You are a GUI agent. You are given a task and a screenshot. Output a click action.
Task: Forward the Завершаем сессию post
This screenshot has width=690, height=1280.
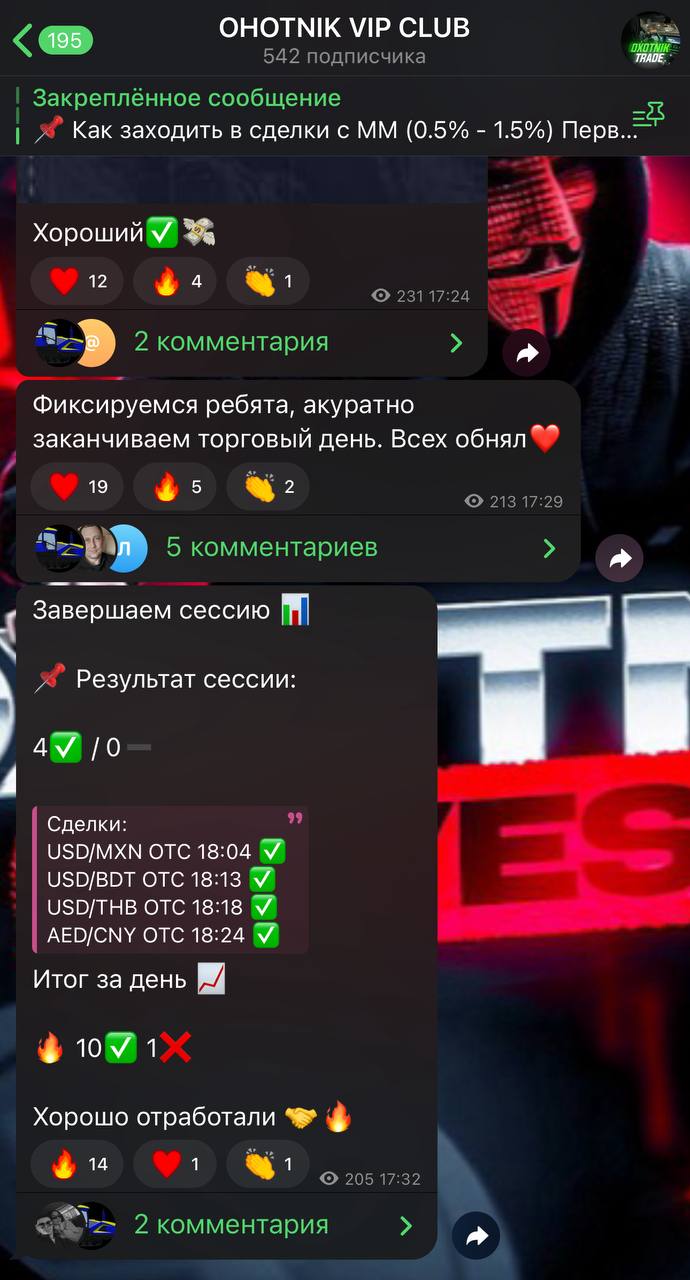[476, 1236]
